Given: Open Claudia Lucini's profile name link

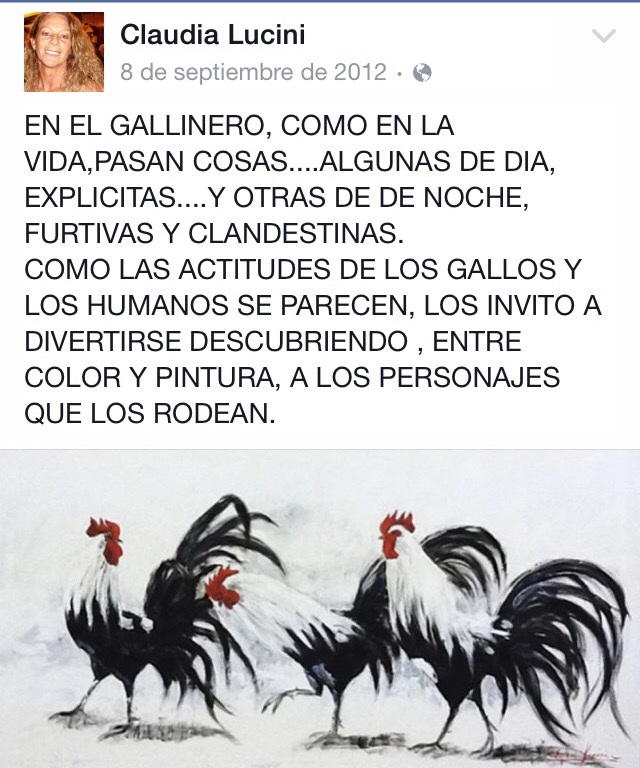Looking at the screenshot, I should (212, 35).
